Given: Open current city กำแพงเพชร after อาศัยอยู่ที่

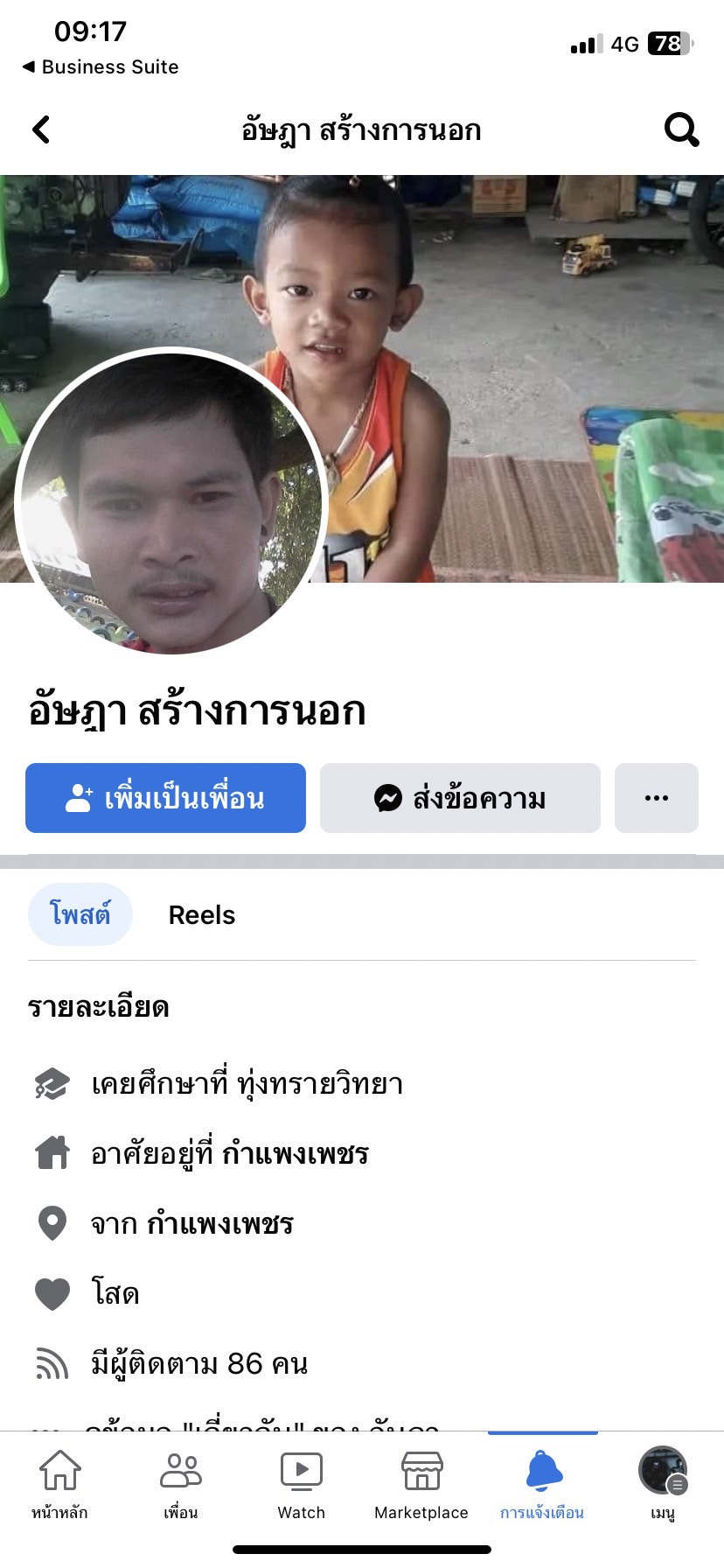Looking at the screenshot, I should click(295, 1154).
